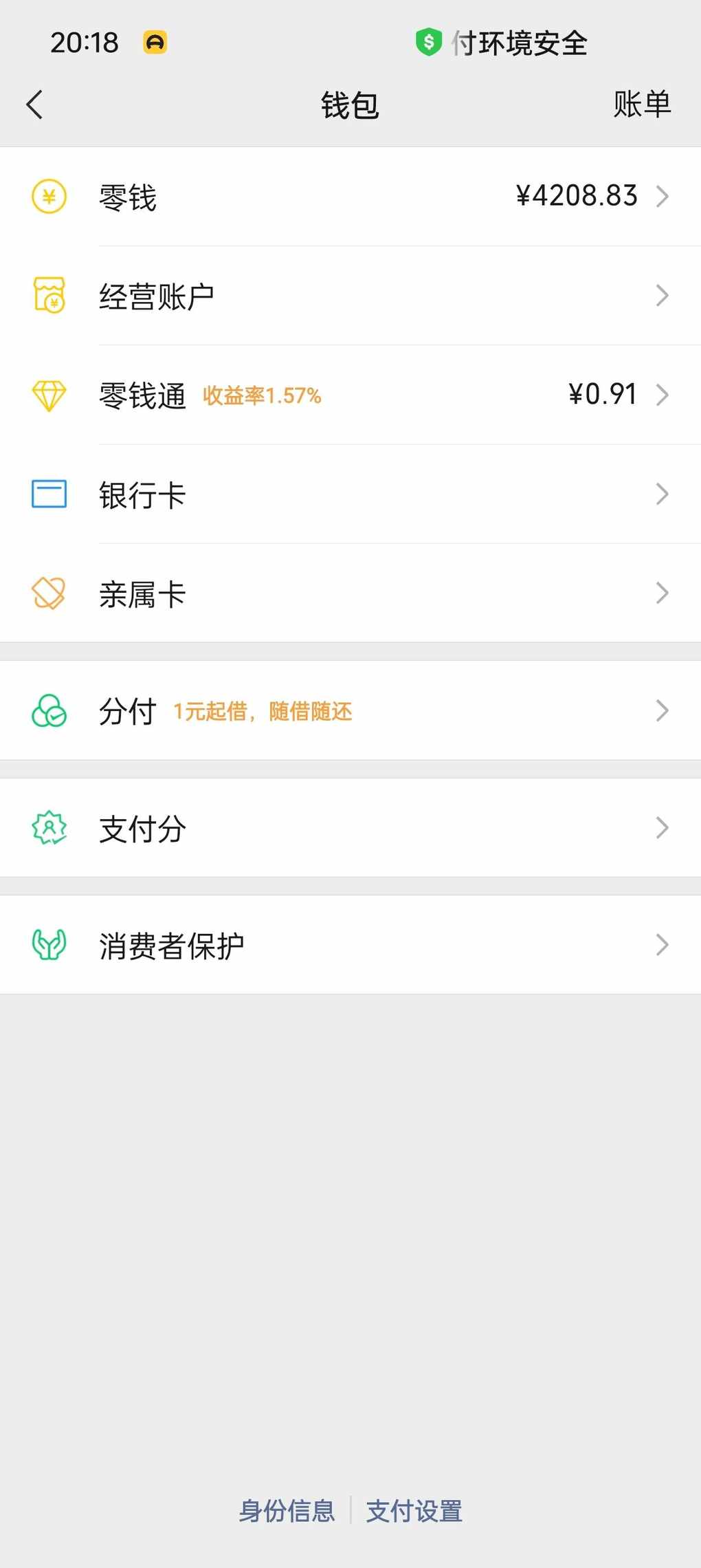Screen dimensions: 701x1568
Task: Open the 分付 credit row
Action: [350, 710]
